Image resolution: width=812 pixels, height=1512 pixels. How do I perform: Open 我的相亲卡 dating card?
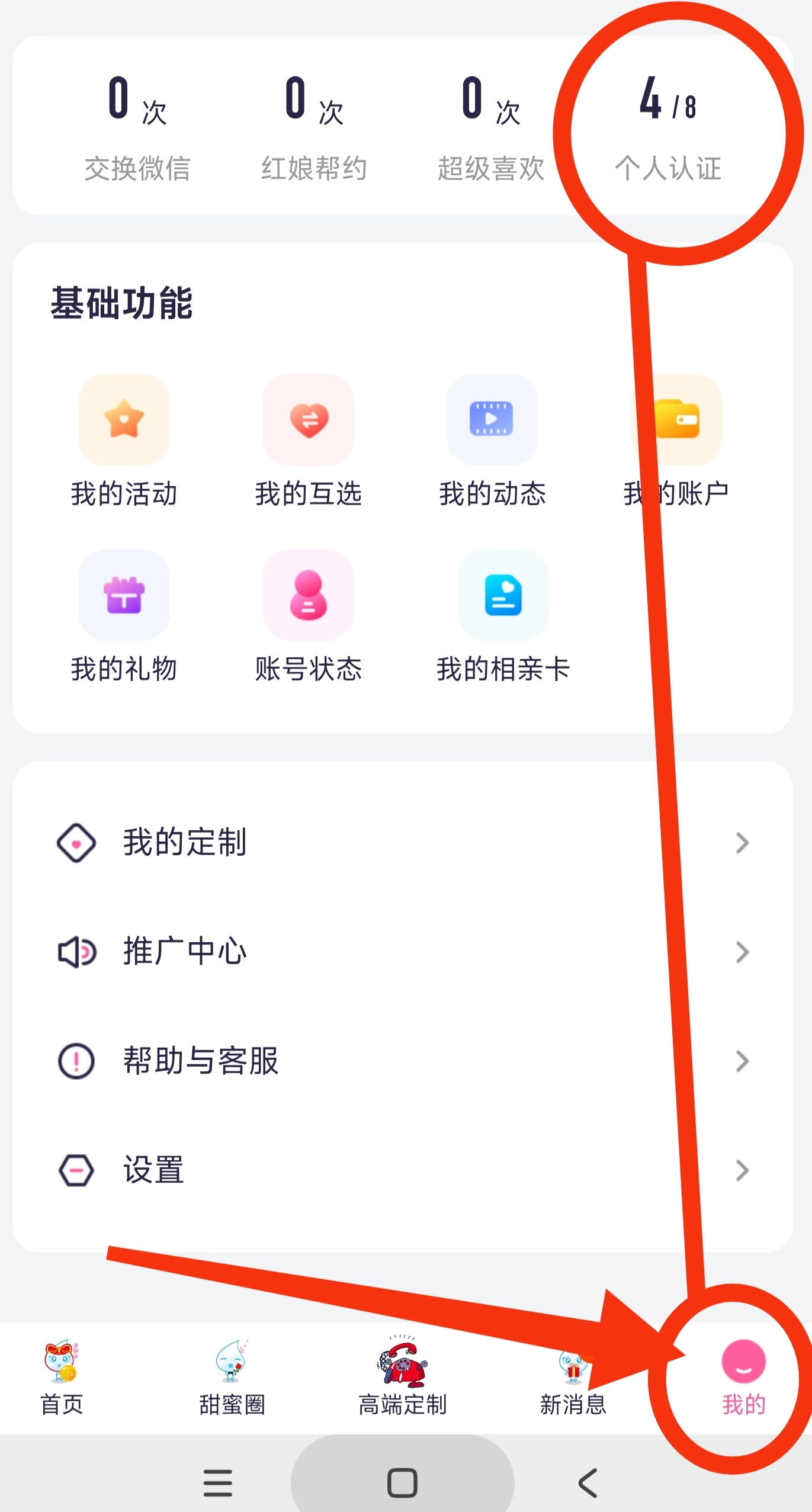click(x=503, y=617)
